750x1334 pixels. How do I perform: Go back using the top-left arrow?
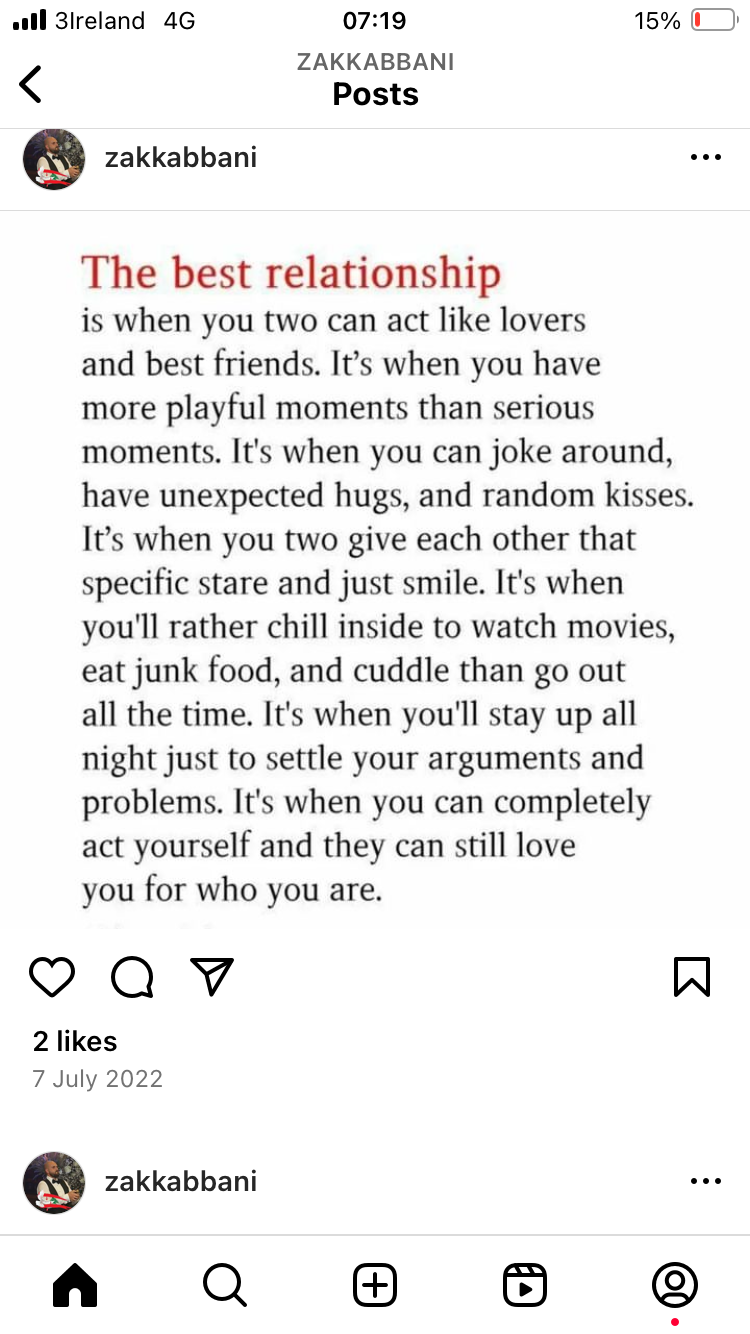point(32,84)
